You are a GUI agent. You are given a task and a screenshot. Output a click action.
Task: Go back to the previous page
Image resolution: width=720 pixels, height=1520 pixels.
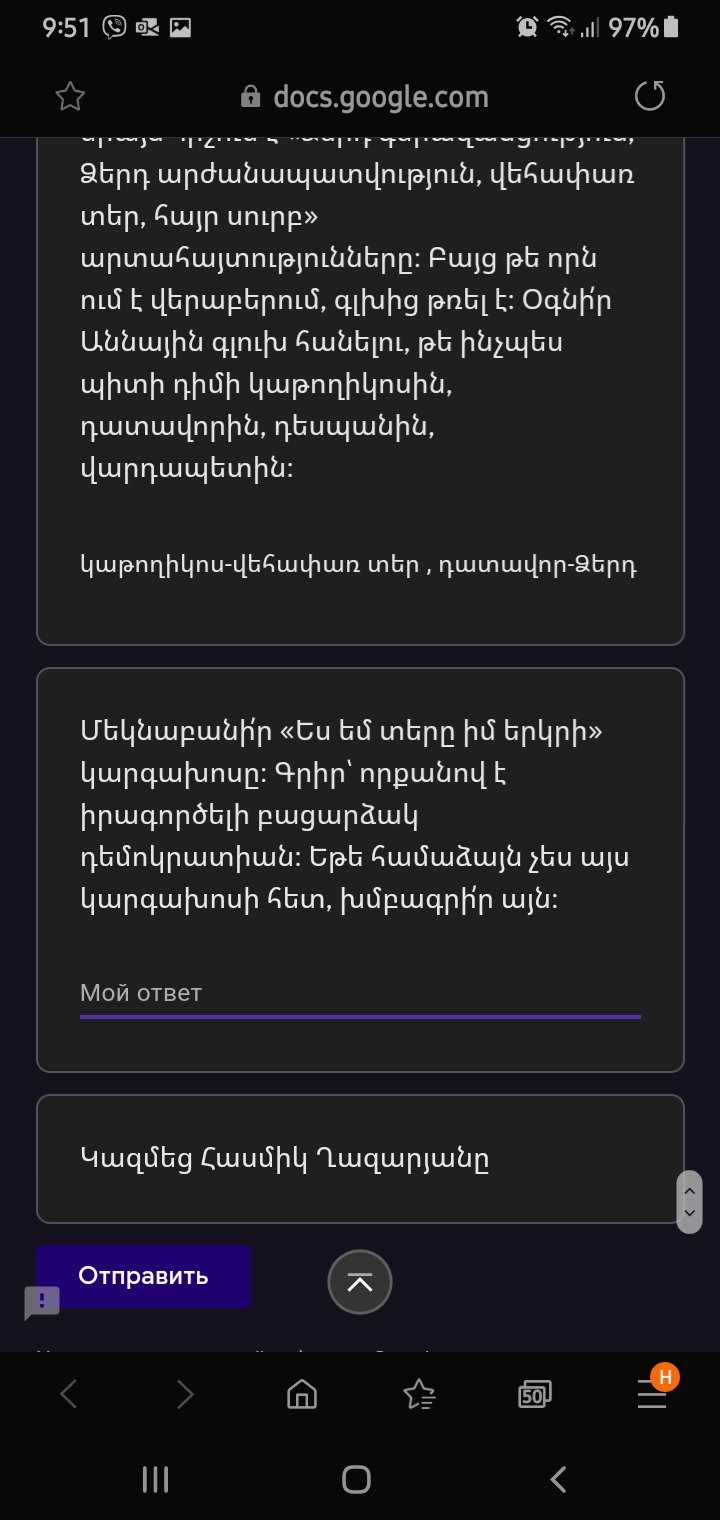pos(68,1394)
